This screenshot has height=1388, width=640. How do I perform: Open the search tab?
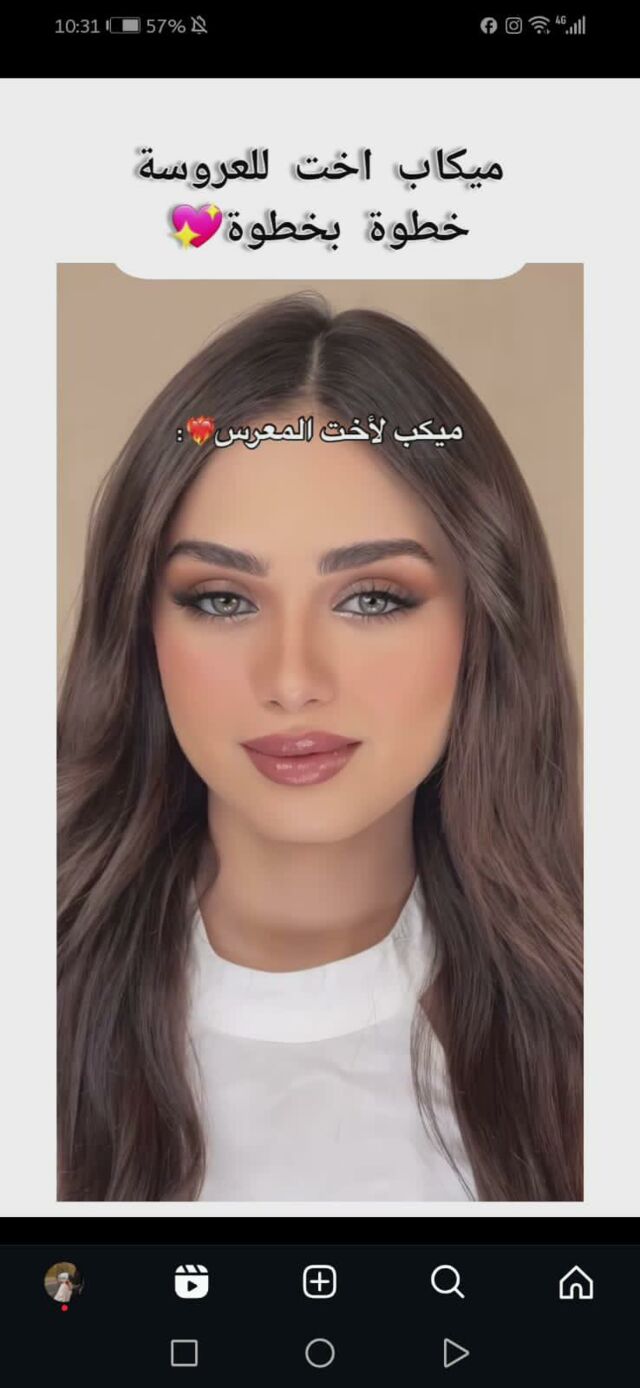click(x=447, y=1281)
